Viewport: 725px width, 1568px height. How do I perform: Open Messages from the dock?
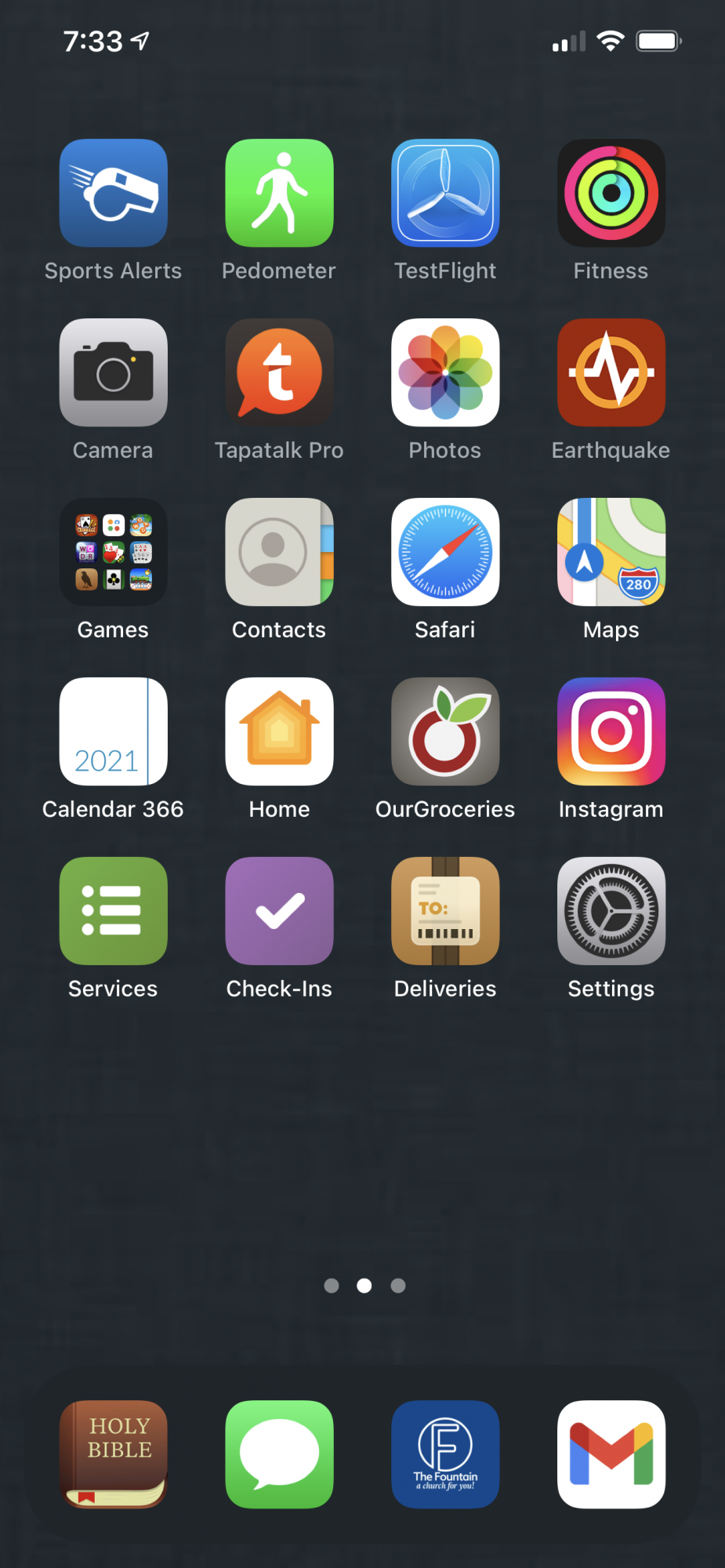coord(279,1454)
